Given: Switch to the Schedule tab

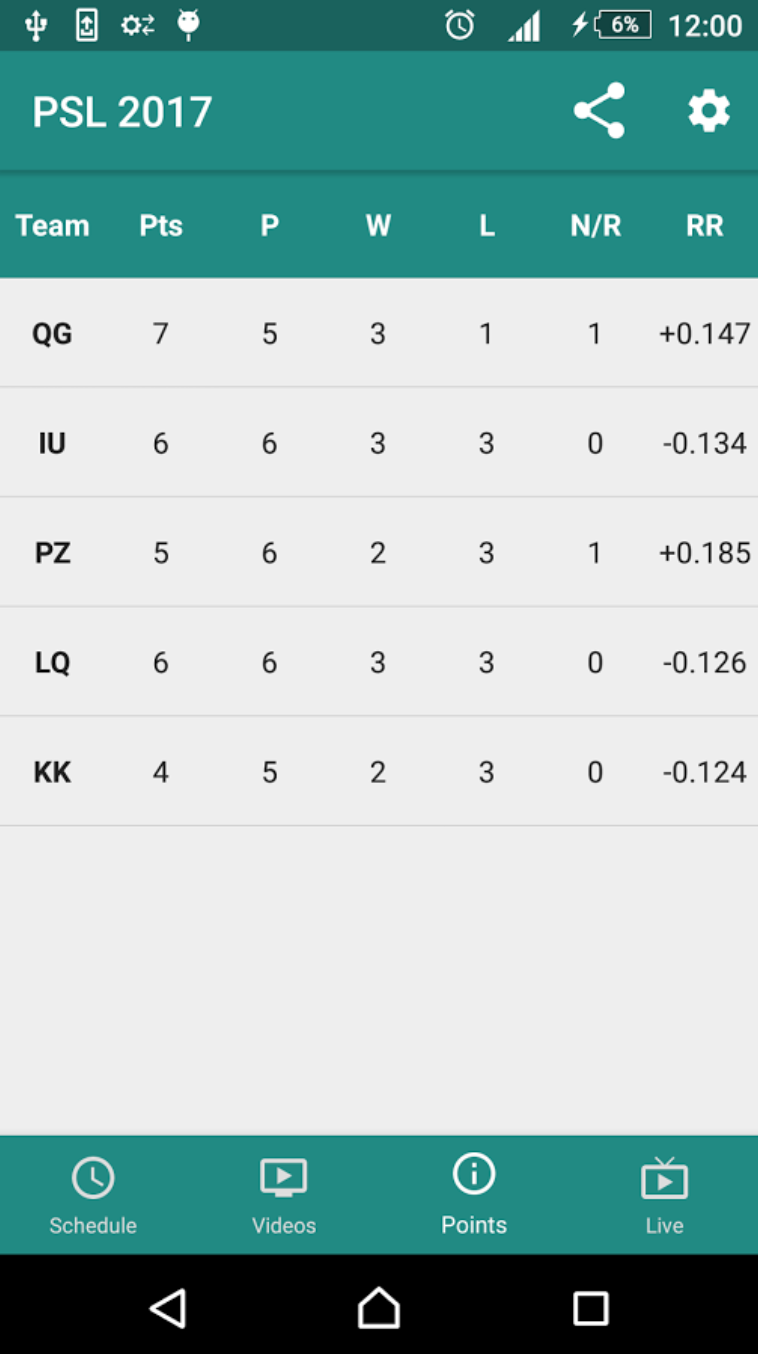Looking at the screenshot, I should (93, 1196).
